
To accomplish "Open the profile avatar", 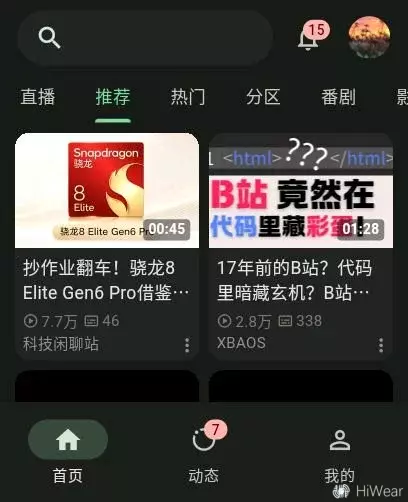I will [369, 37].
